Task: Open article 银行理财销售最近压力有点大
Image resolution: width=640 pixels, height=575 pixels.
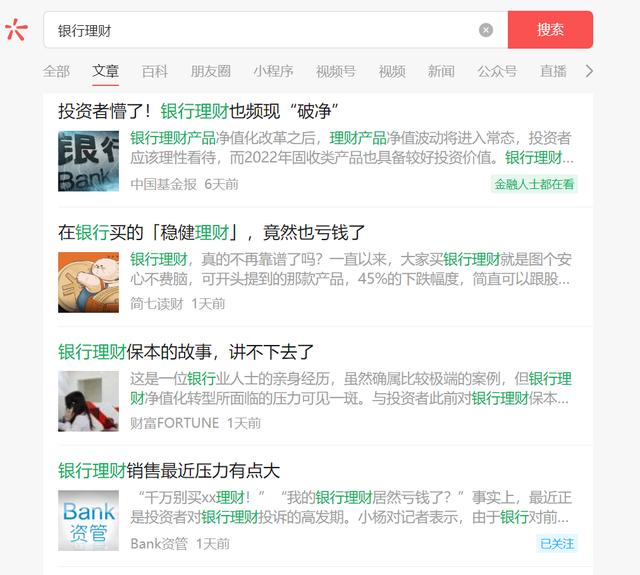Action: 169,470
